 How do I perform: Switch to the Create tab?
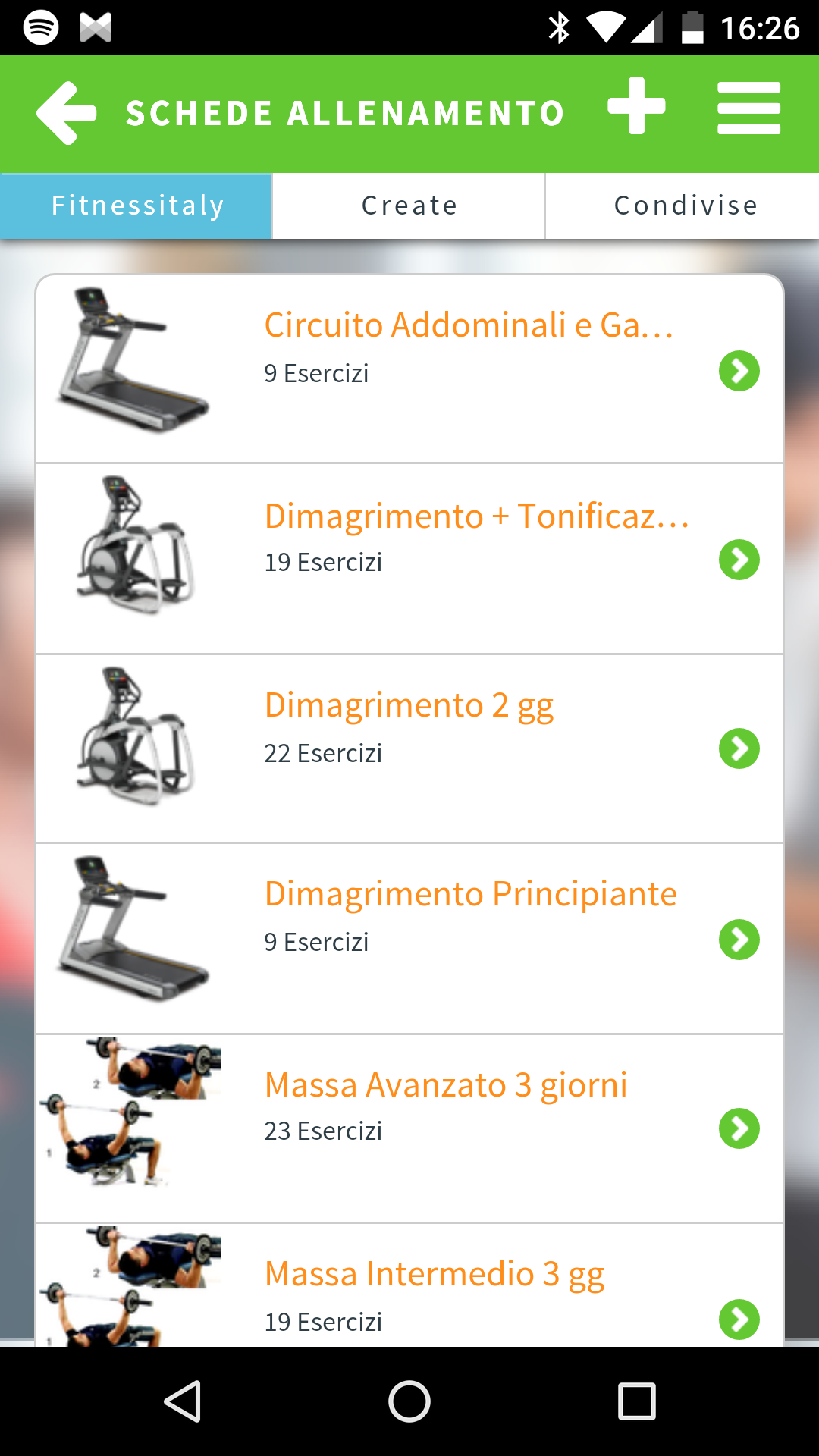pos(409,206)
